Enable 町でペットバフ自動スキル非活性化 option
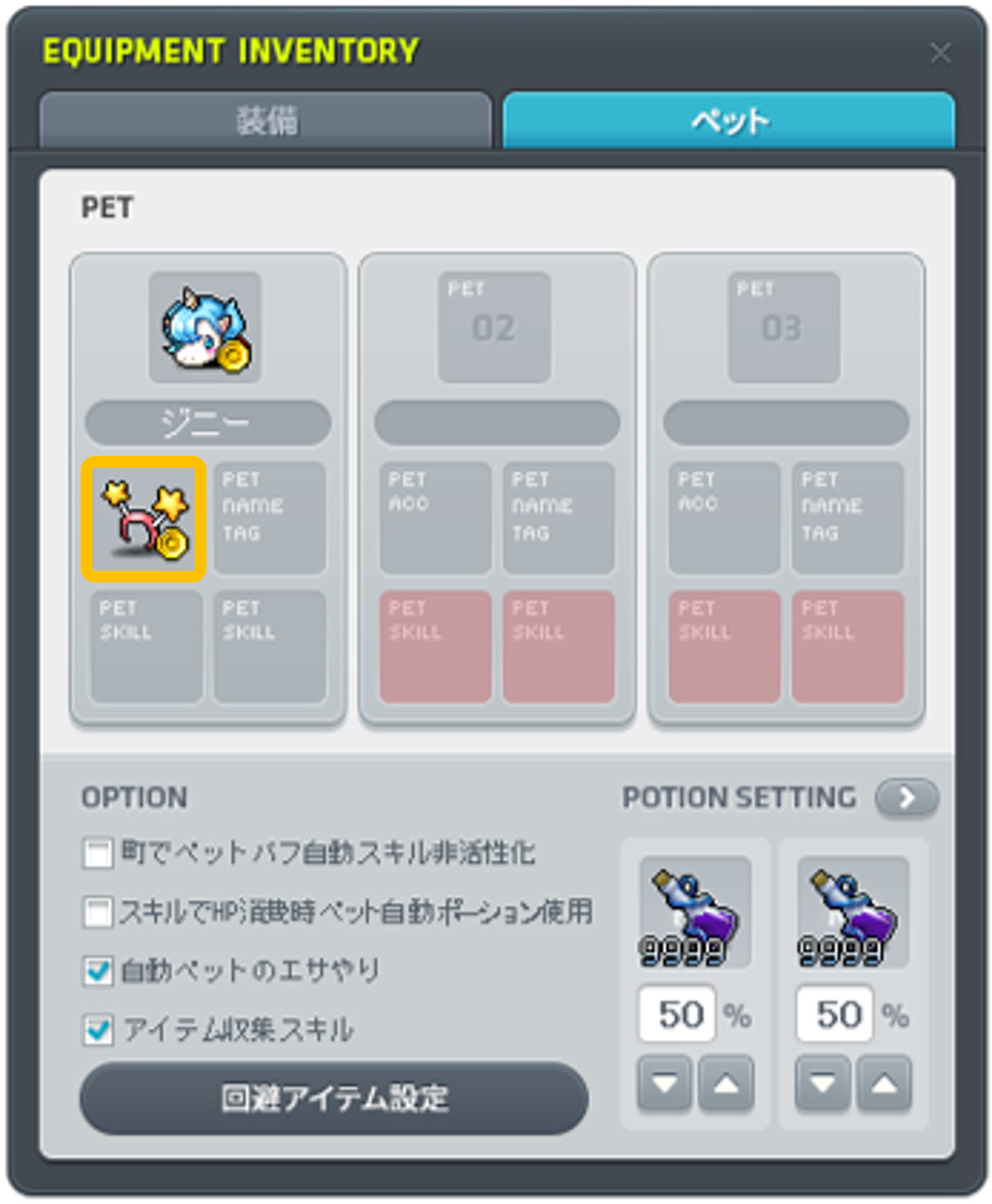 coord(98,853)
